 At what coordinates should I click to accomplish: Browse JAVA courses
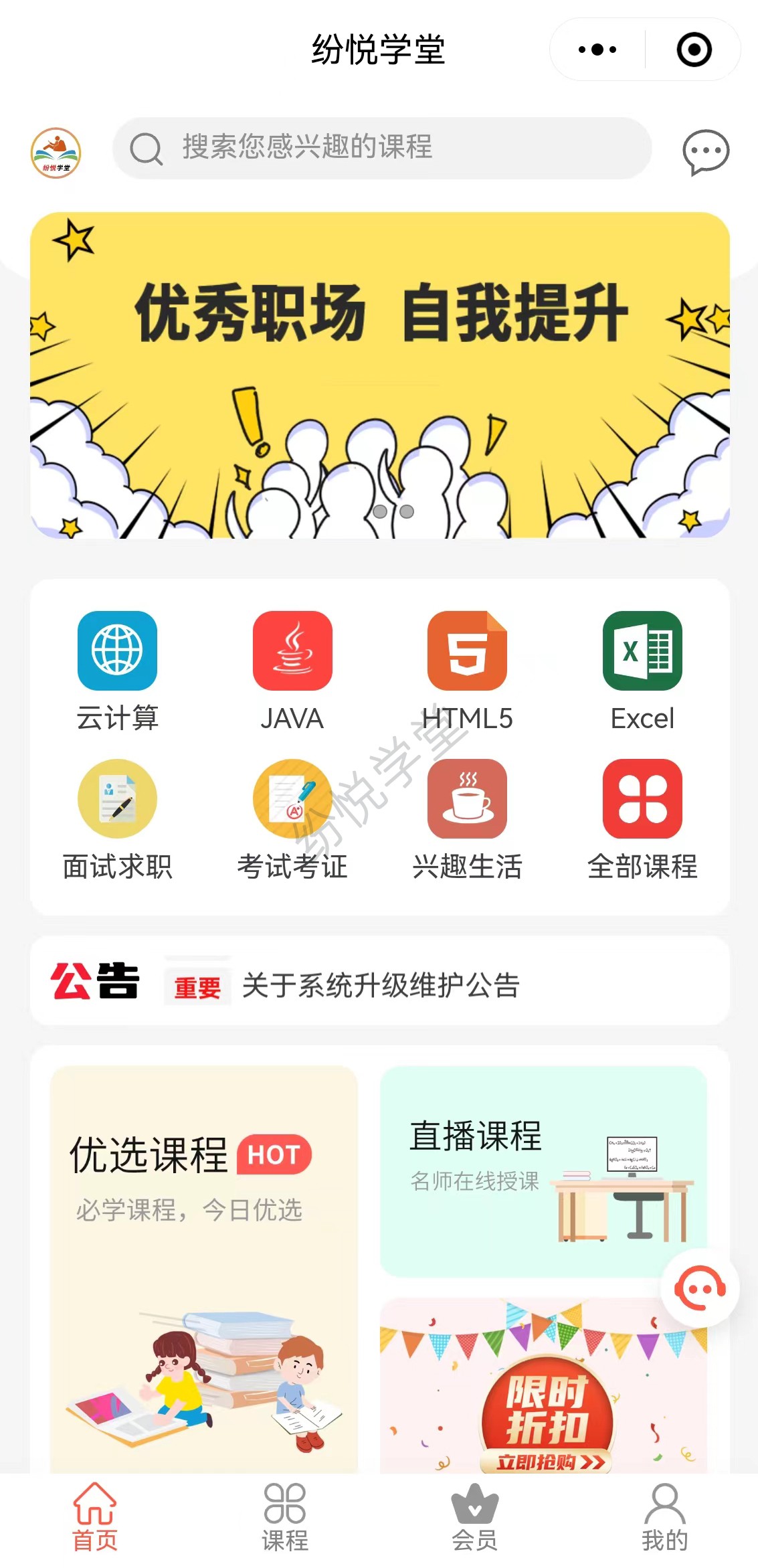point(292,671)
